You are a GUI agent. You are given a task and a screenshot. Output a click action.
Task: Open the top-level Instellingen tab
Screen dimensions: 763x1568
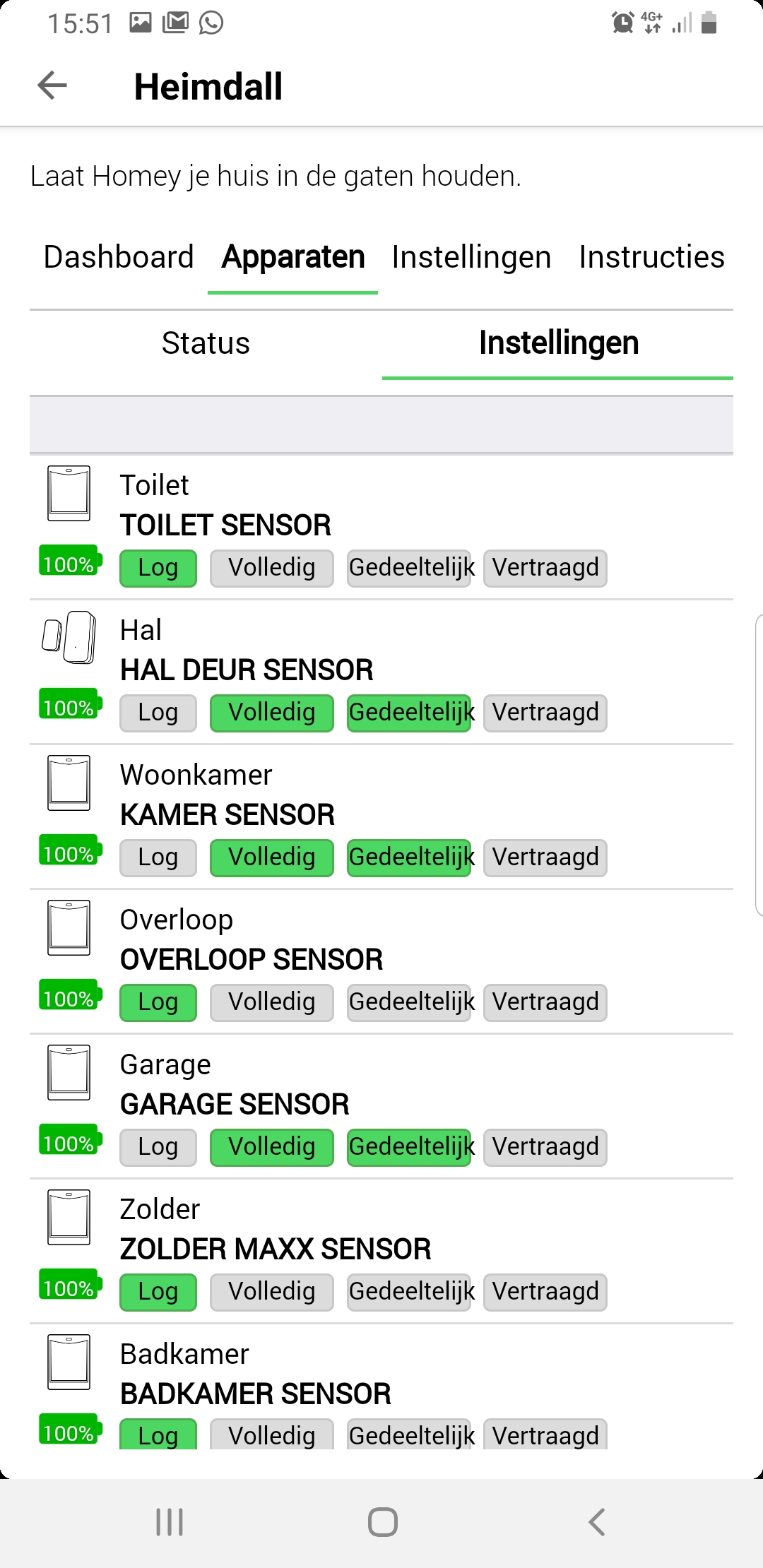[x=471, y=257]
